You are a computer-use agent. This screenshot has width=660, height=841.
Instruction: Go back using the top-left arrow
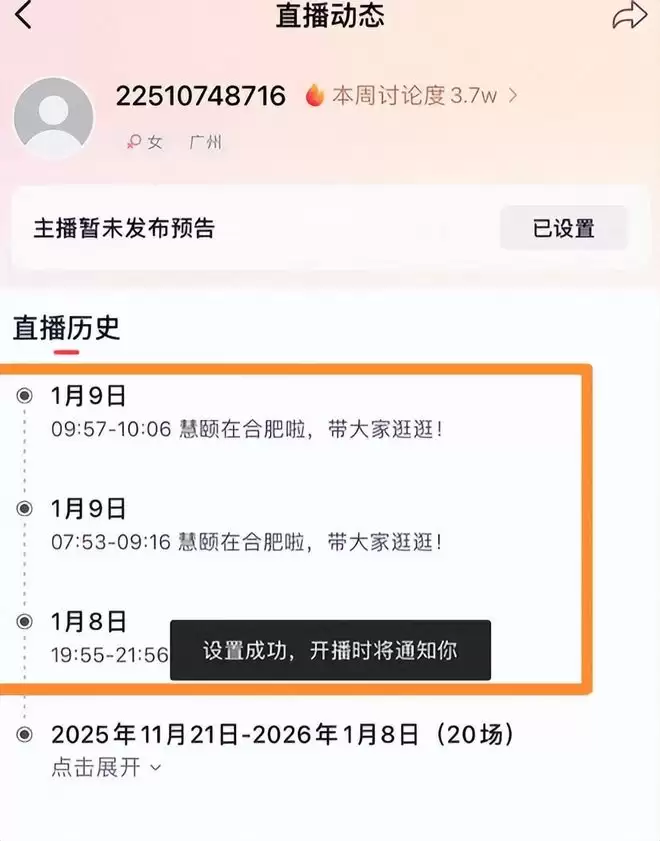click(24, 15)
